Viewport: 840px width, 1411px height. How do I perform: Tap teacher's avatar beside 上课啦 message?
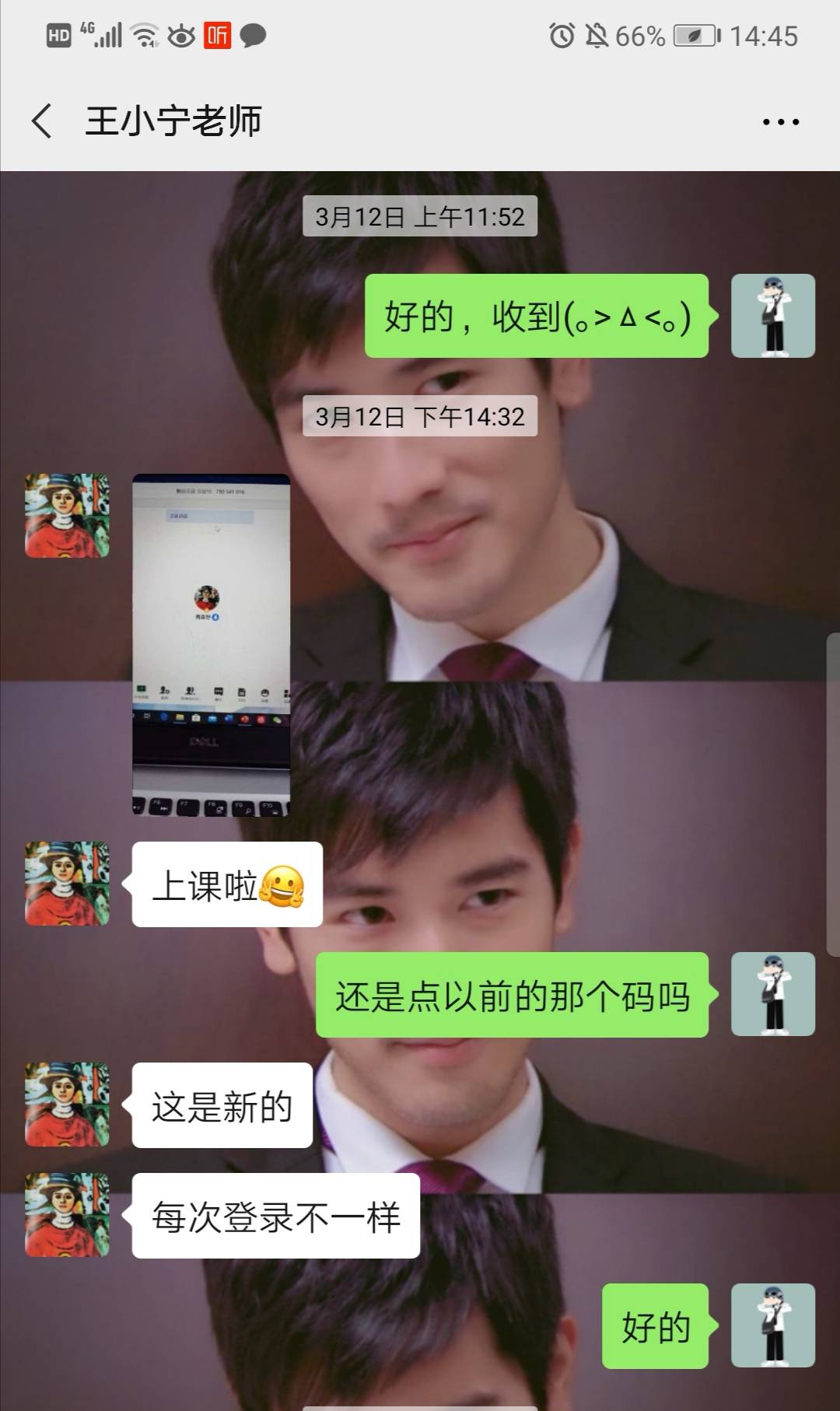tap(67, 884)
